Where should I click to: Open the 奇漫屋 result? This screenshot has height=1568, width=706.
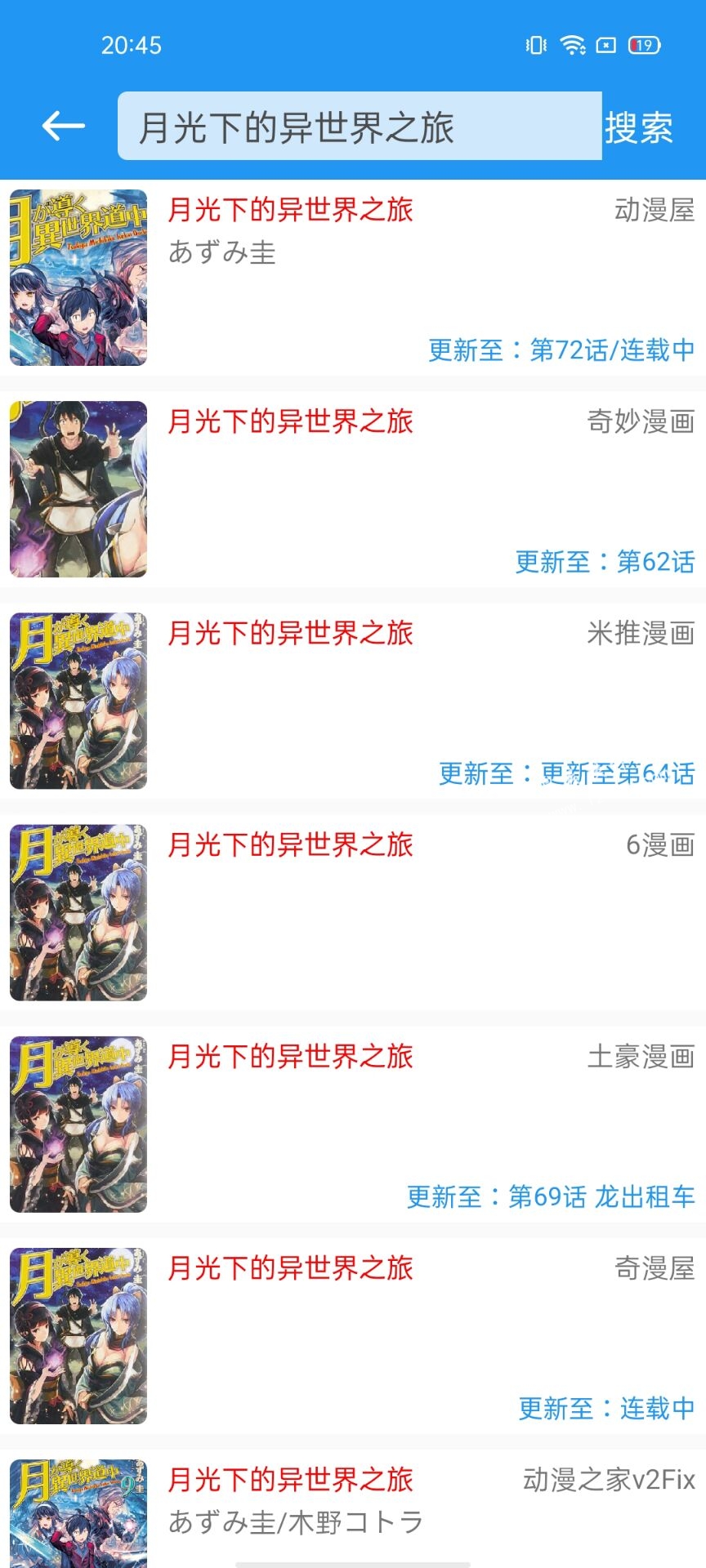pyautogui.click(x=353, y=1335)
